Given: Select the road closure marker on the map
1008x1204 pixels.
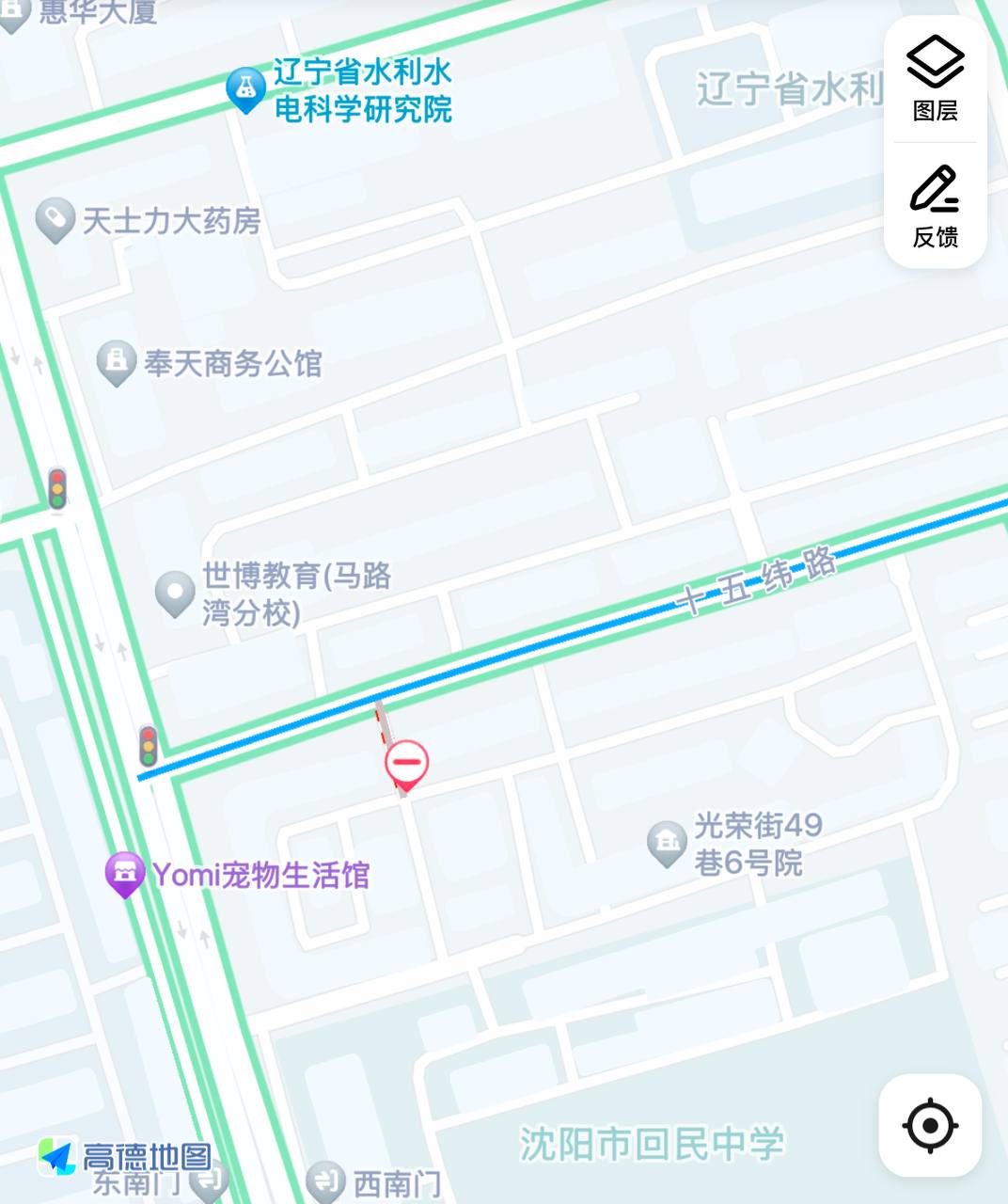Looking at the screenshot, I should pos(405,764).
